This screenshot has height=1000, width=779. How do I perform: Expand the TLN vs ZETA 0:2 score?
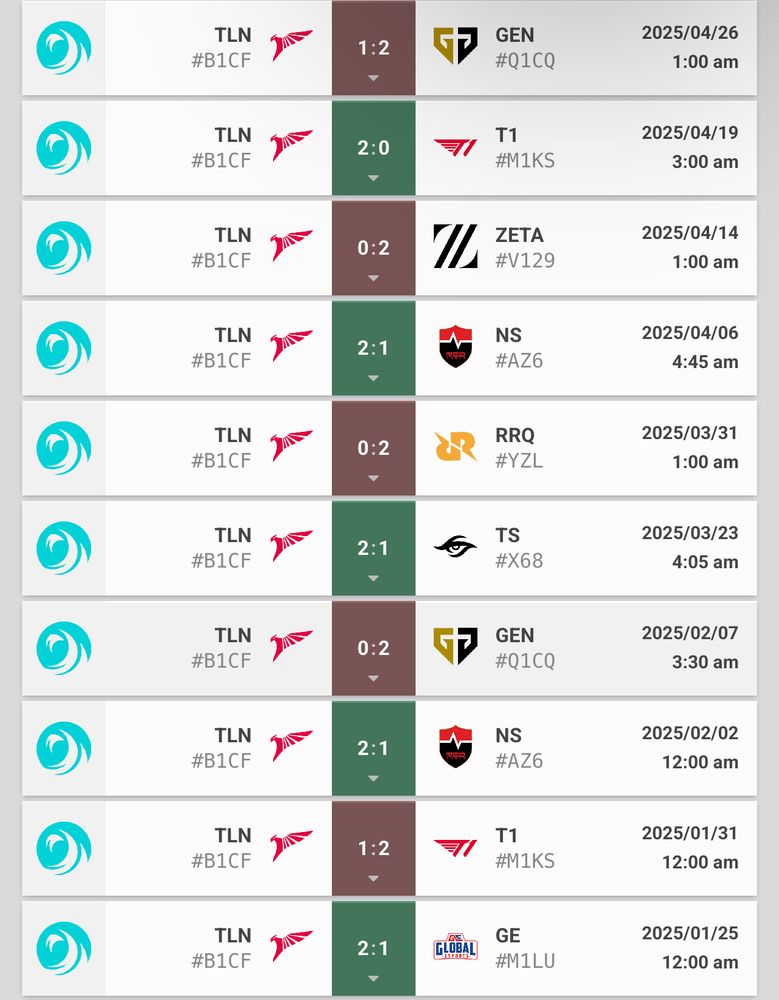[373, 248]
